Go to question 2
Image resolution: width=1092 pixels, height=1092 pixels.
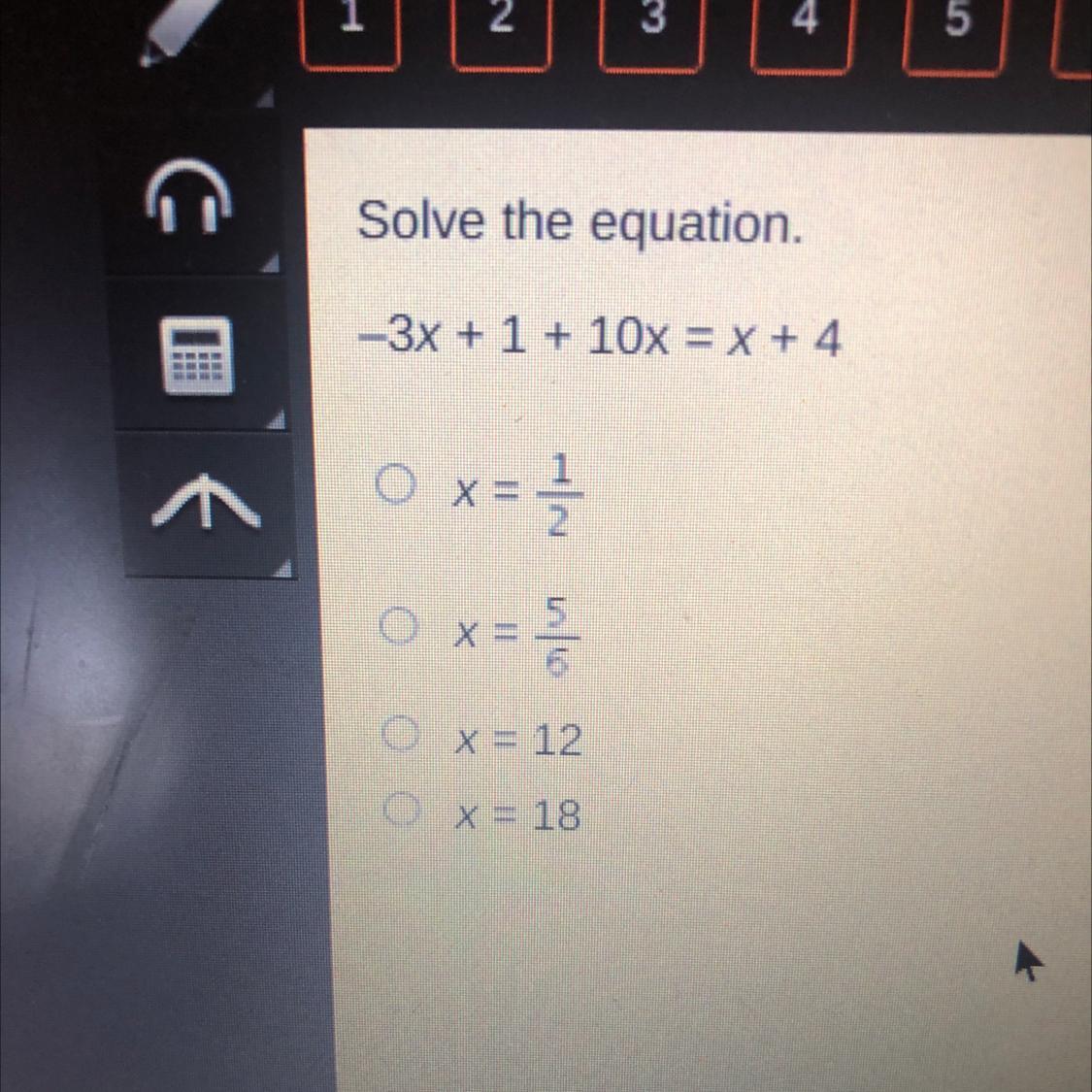(500, 27)
